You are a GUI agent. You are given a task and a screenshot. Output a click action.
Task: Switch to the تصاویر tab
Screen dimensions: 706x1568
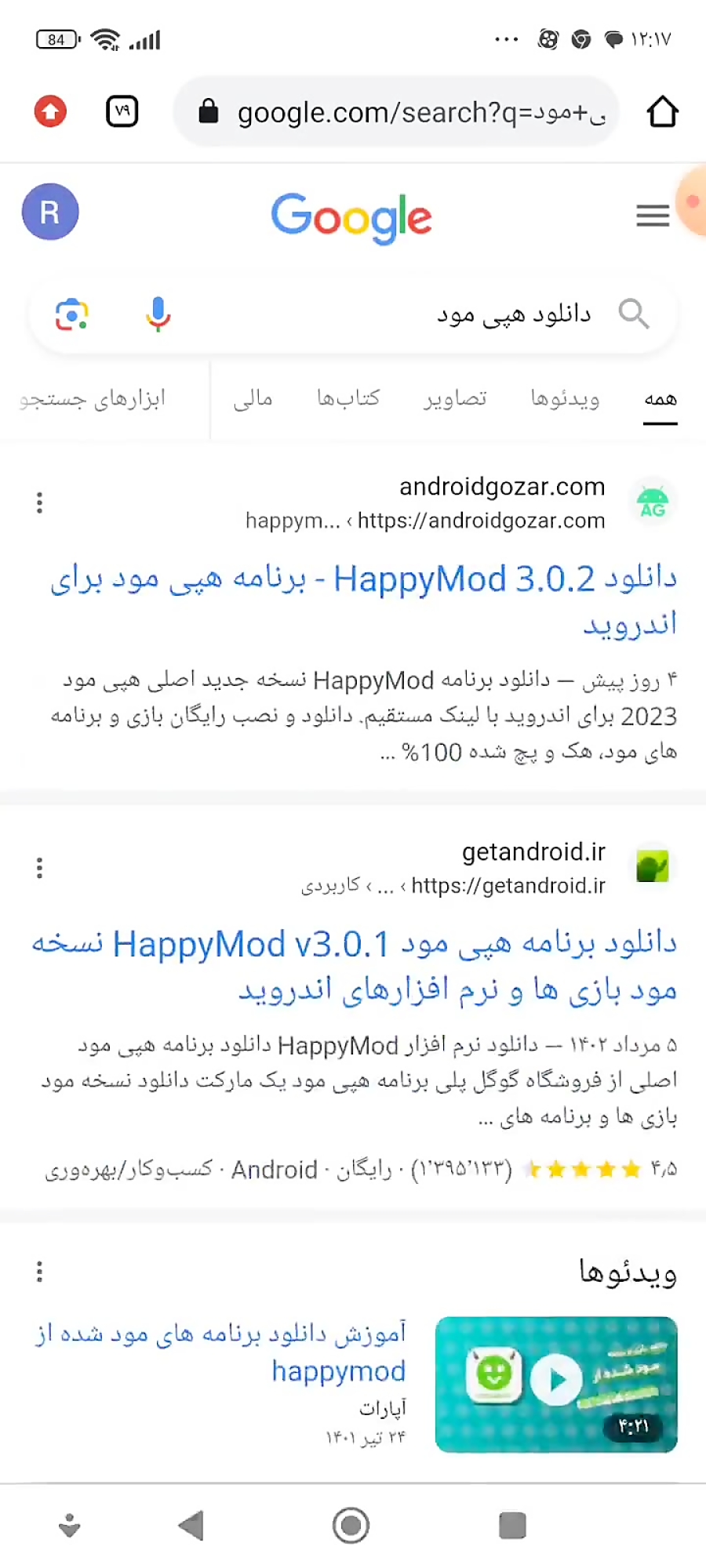tap(455, 399)
